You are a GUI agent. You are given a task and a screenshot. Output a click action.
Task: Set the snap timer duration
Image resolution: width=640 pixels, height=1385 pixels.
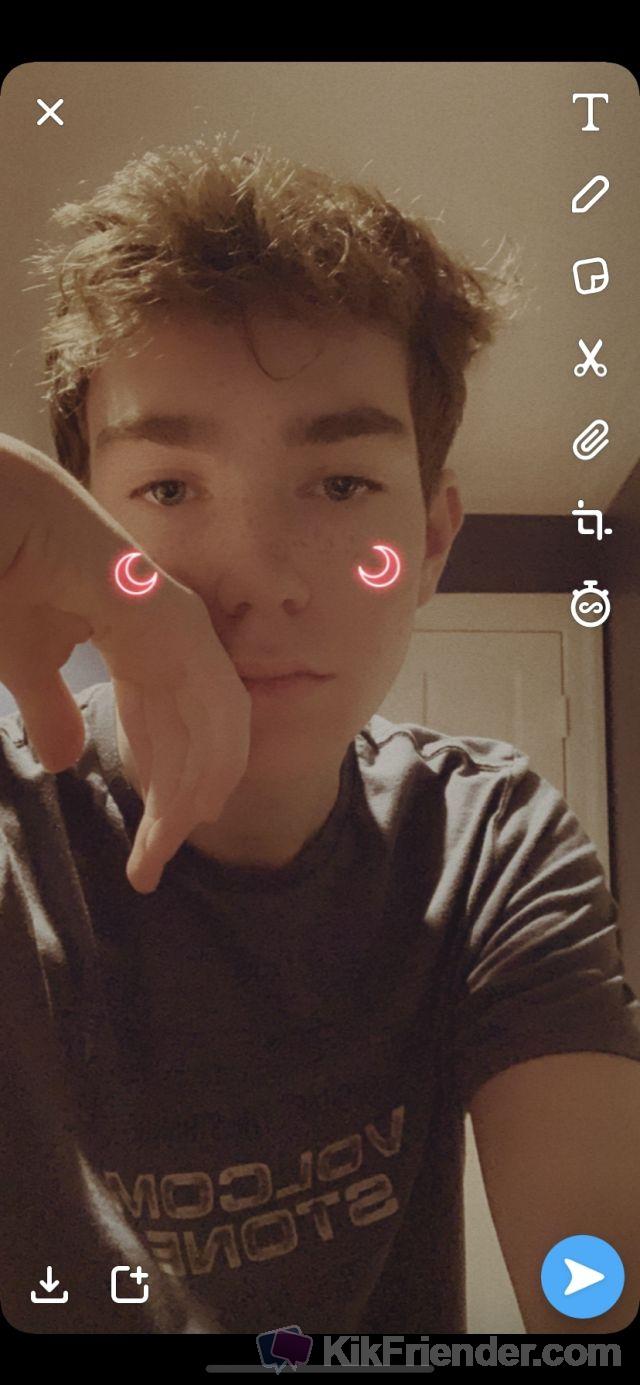pos(590,604)
